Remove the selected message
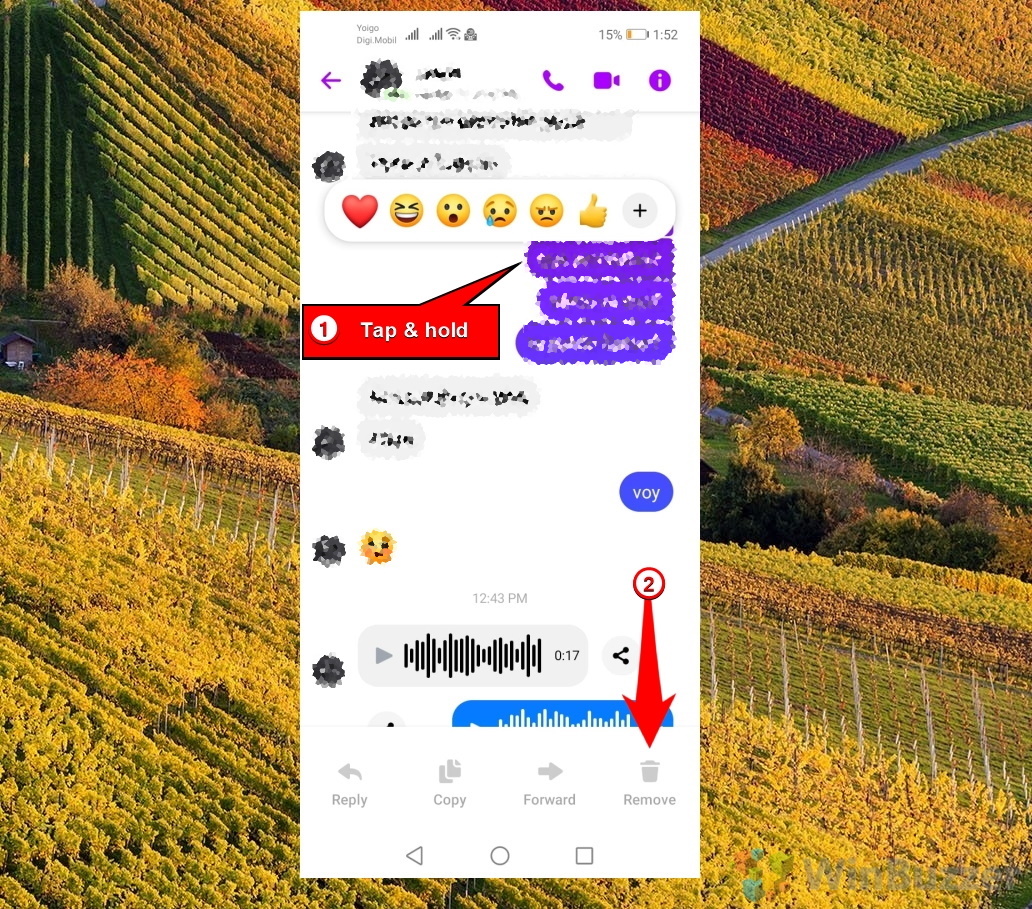 (649, 783)
